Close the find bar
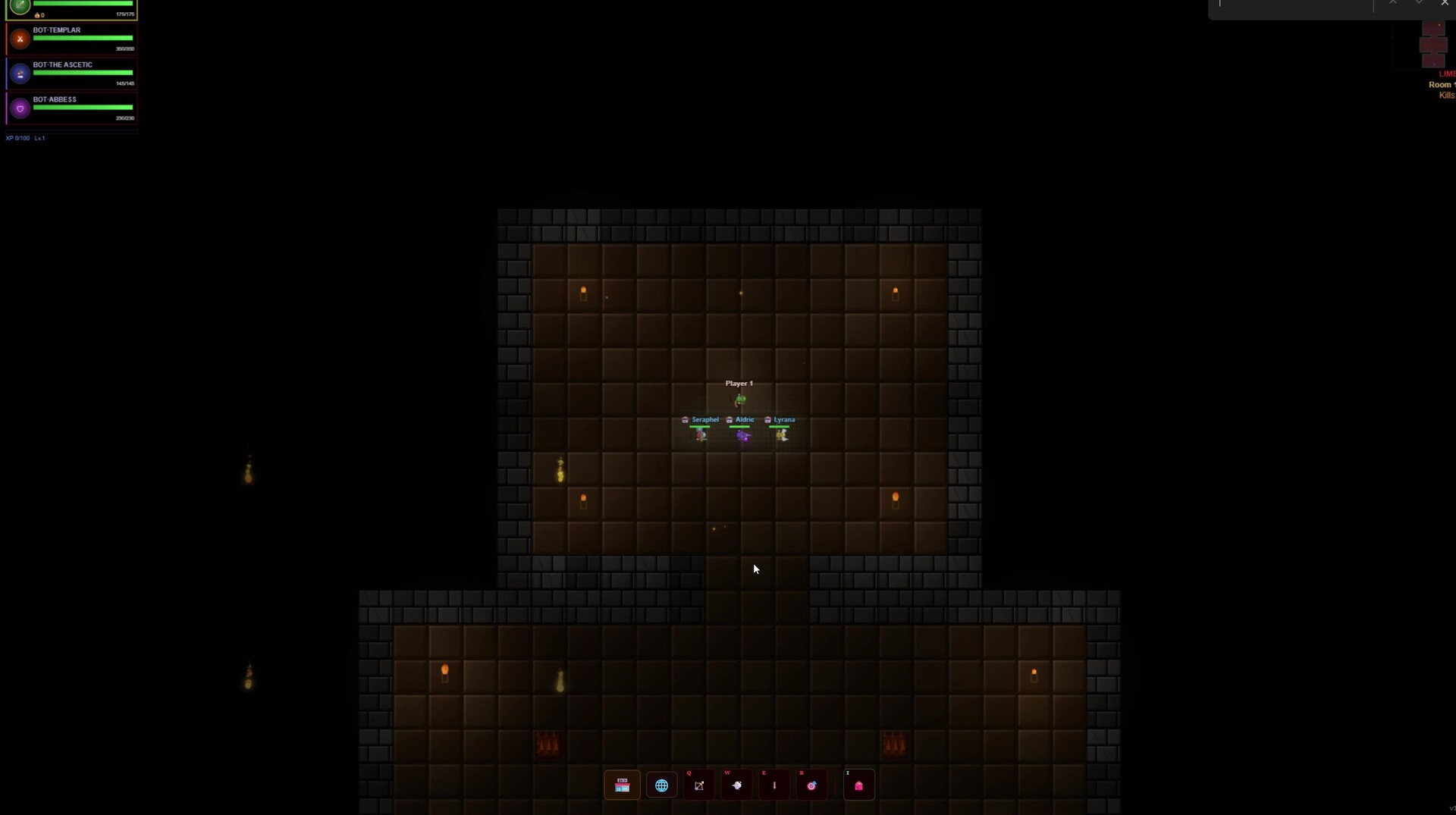Viewport: 1456px width, 815px height. point(1444,3)
